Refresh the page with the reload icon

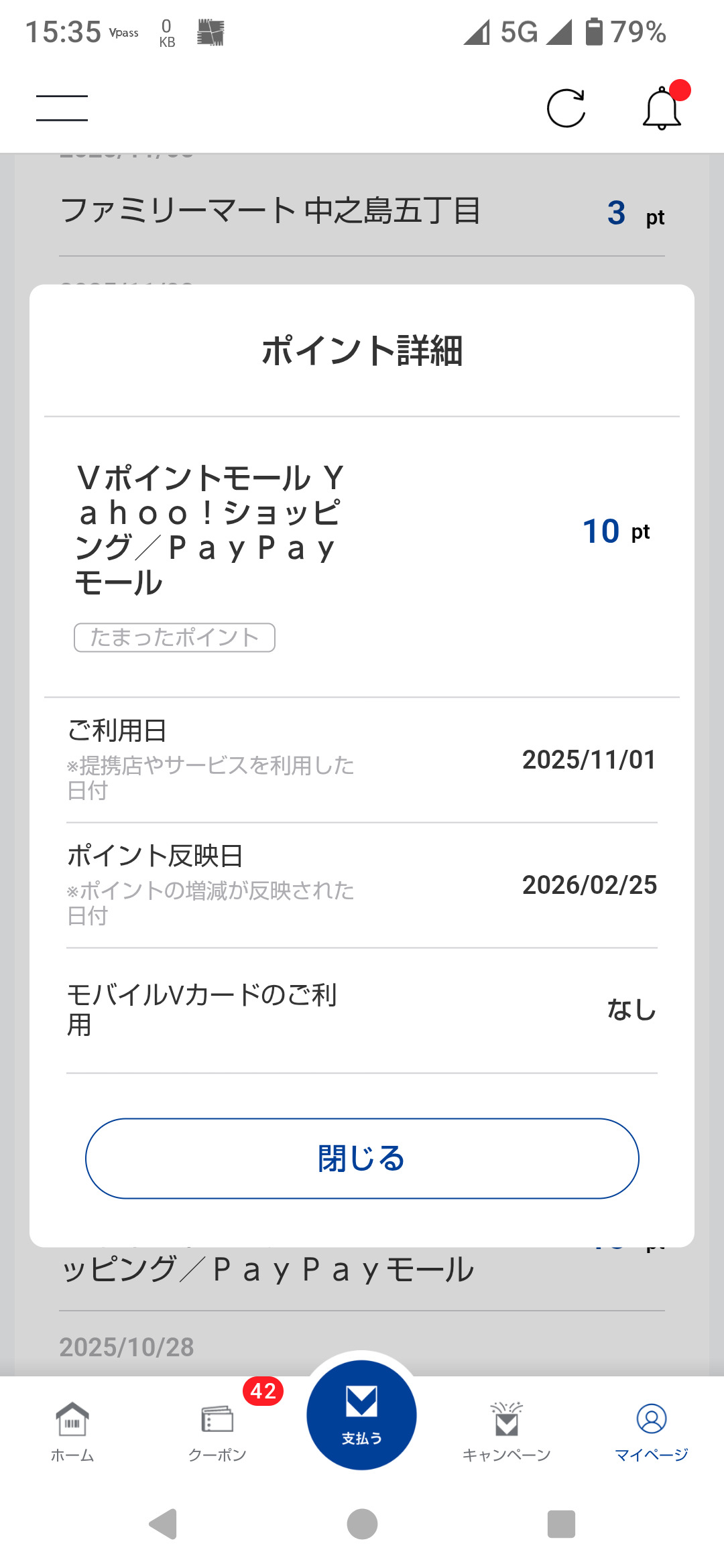566,108
